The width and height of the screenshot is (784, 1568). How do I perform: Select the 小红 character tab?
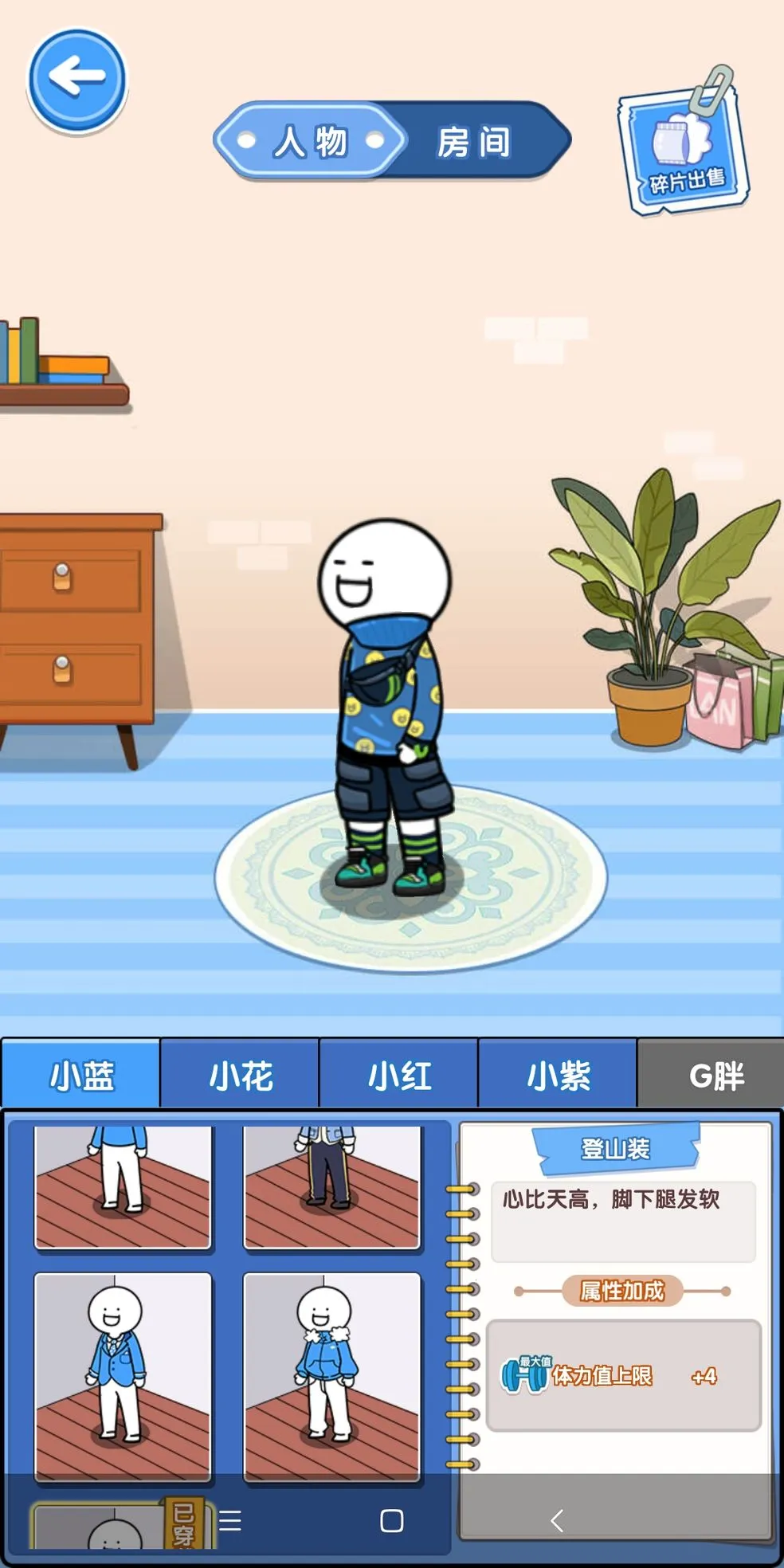(398, 1074)
